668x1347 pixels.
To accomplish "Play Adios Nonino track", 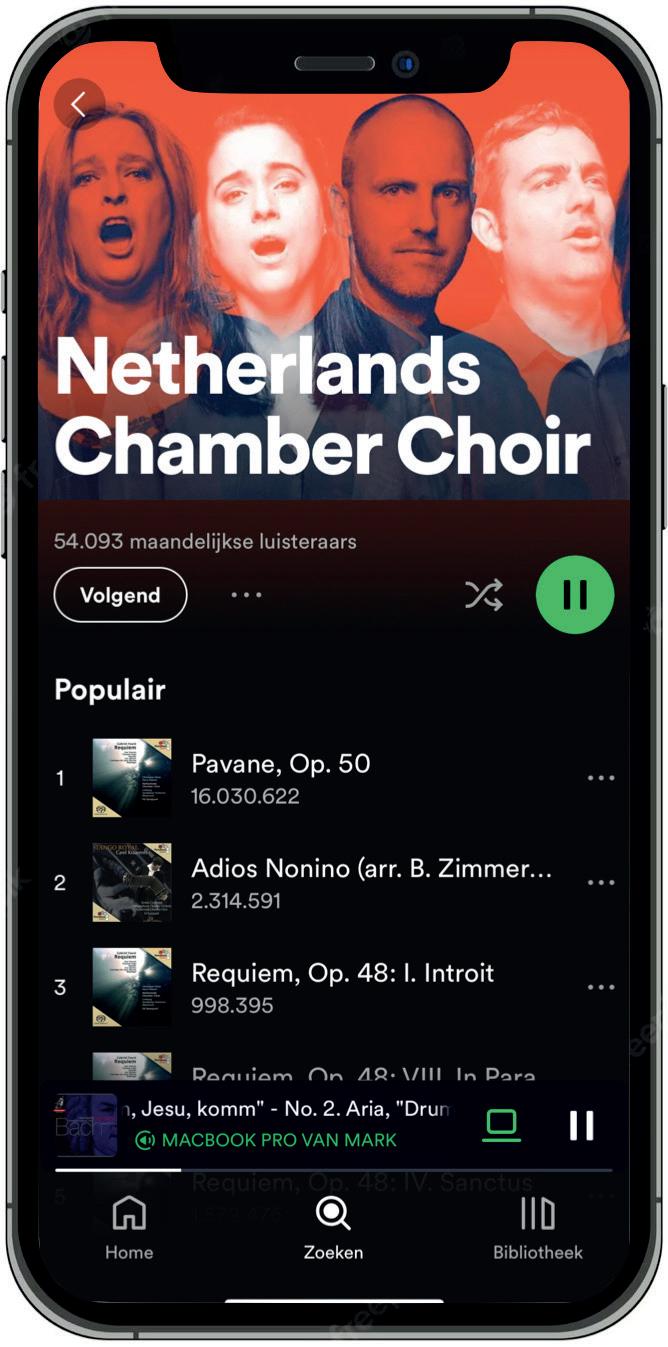I will pyautogui.click(x=320, y=883).
